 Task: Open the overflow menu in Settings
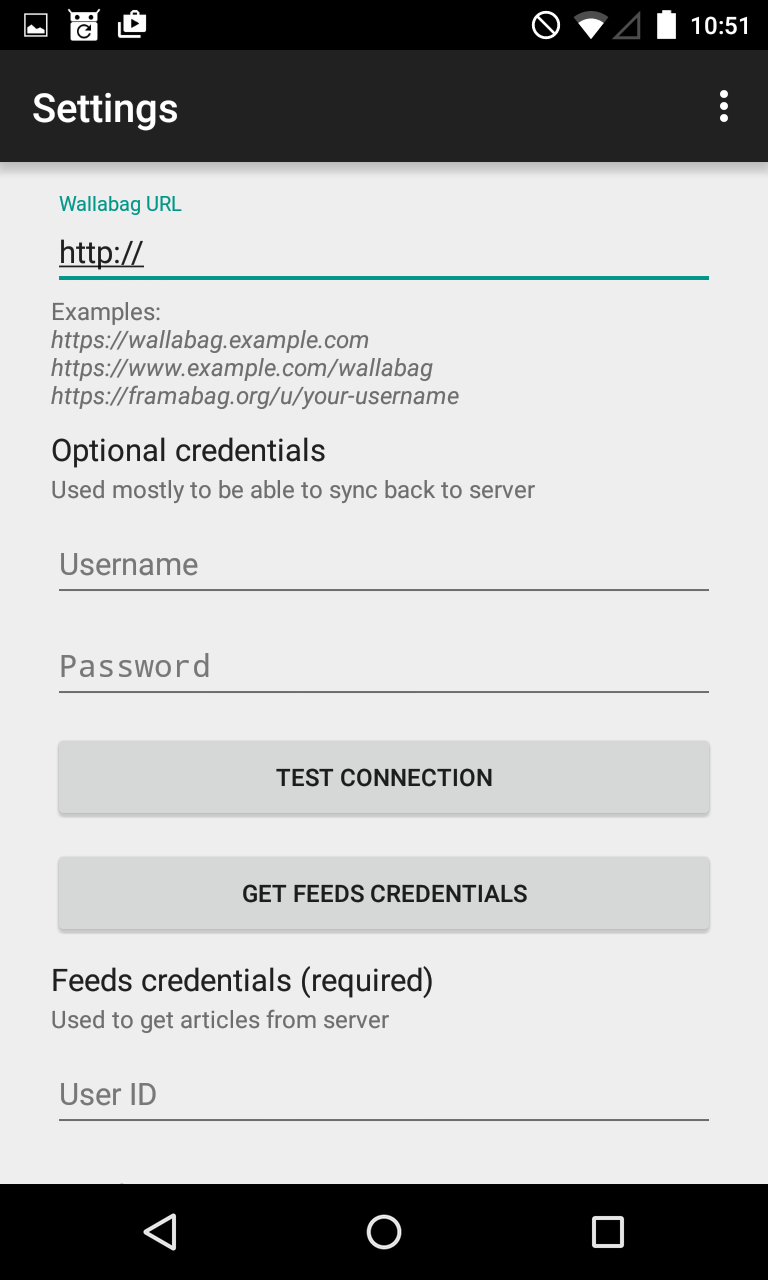pos(723,107)
